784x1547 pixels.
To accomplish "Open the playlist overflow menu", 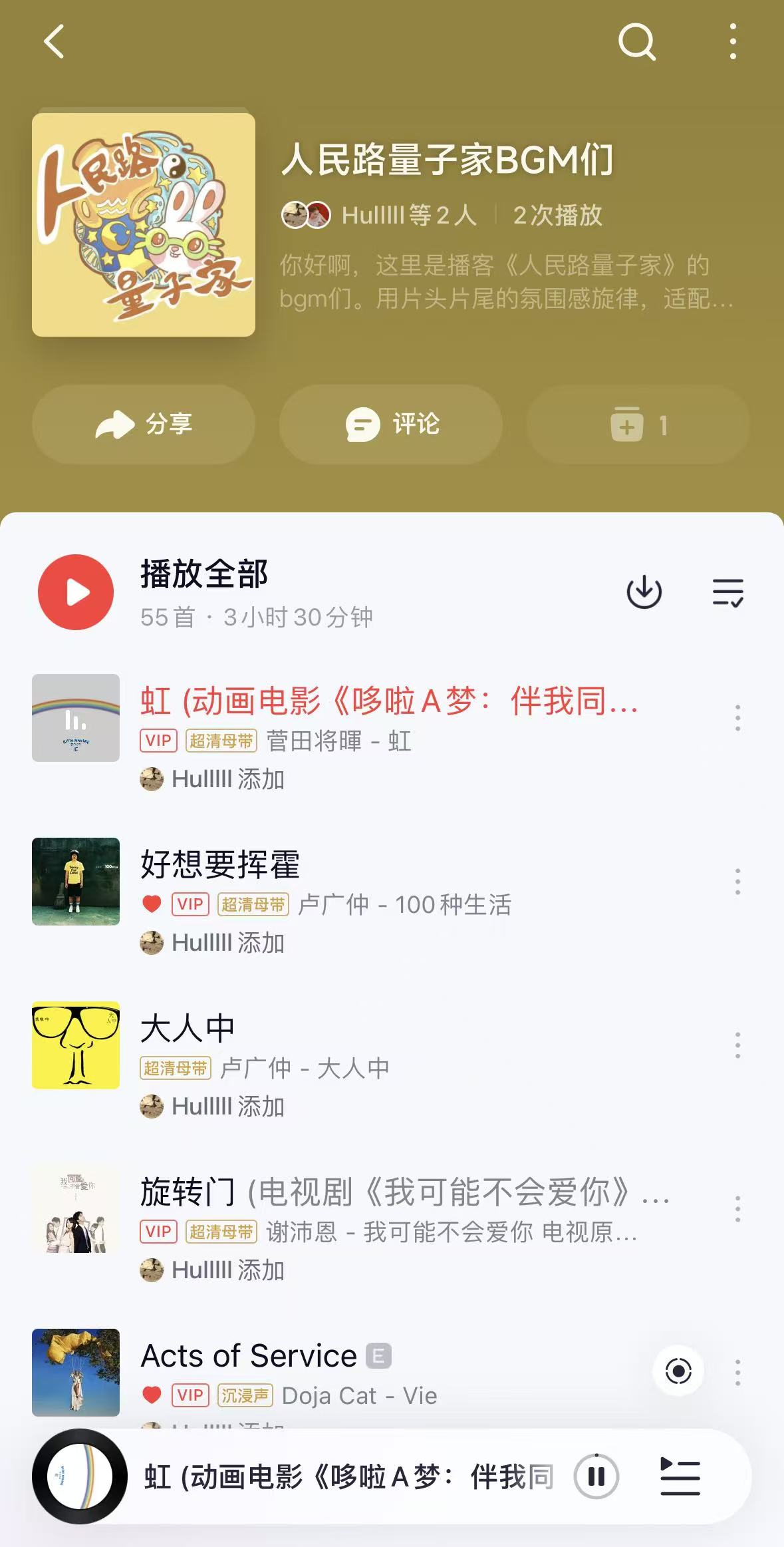I will (x=733, y=42).
